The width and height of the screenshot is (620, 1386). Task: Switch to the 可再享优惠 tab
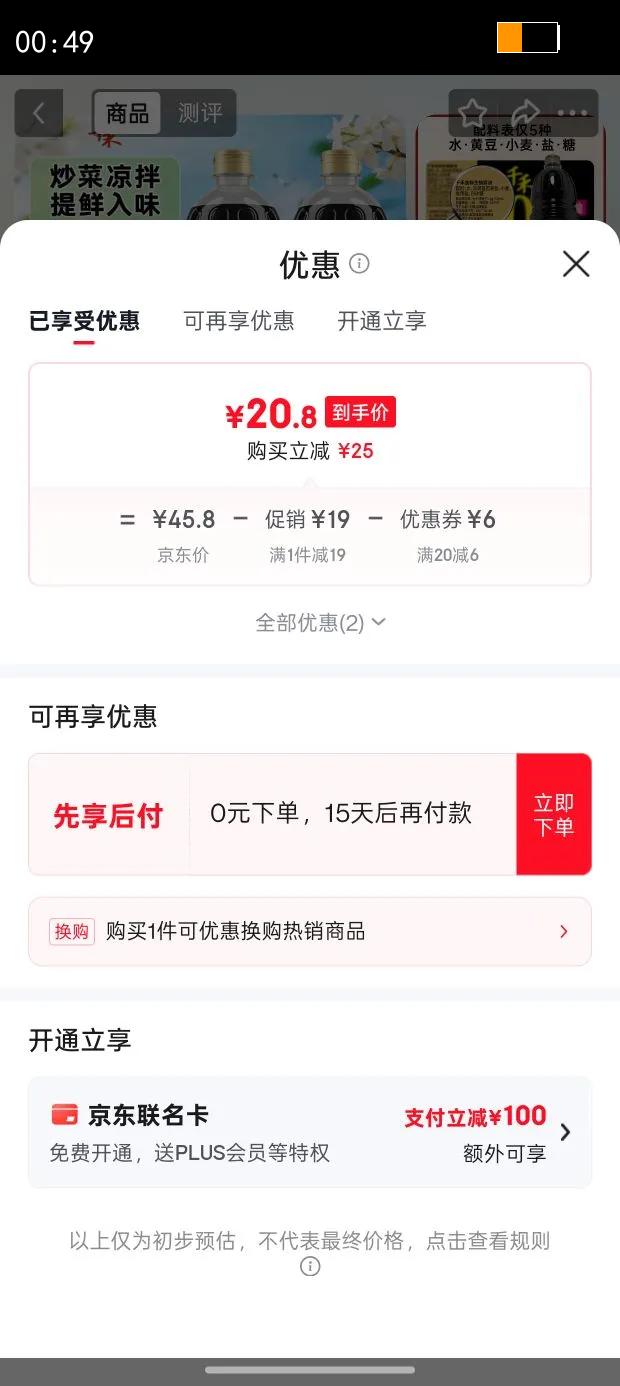(239, 321)
